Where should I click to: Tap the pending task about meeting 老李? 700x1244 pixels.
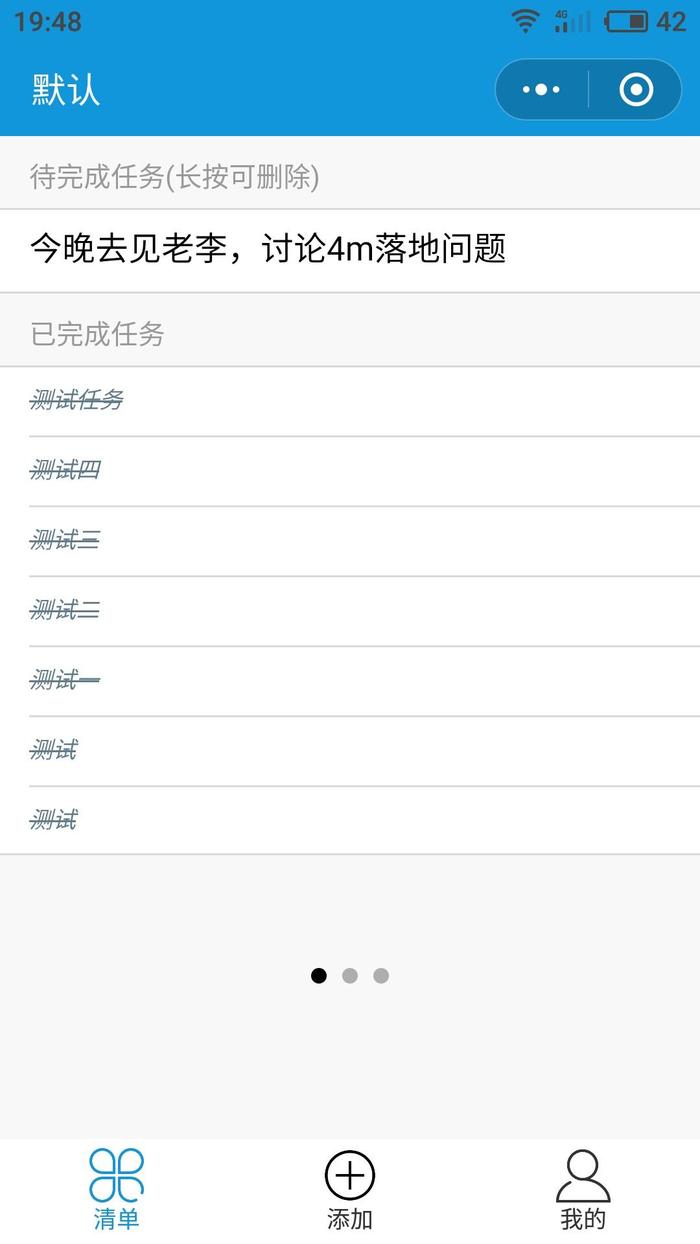pyautogui.click(x=350, y=250)
